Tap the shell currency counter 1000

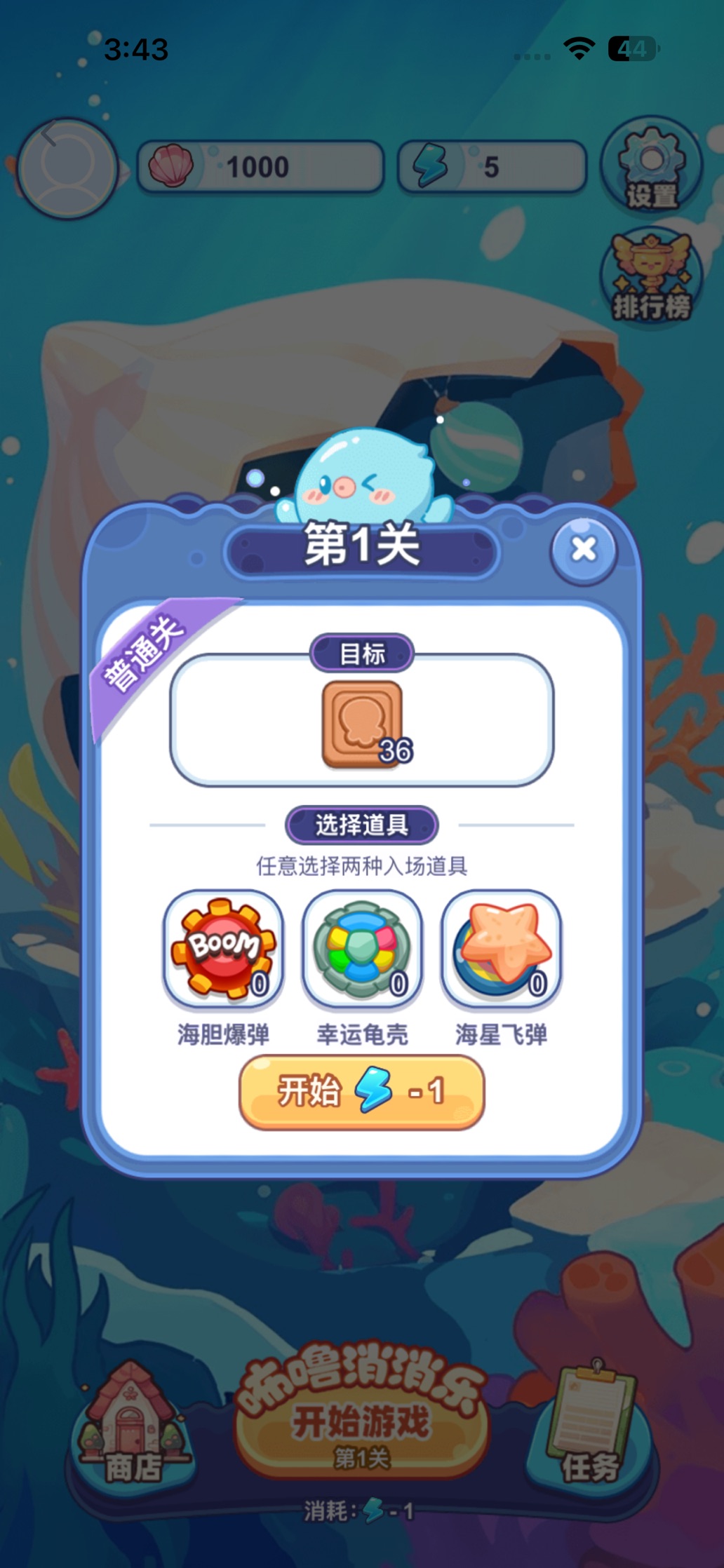click(x=260, y=167)
